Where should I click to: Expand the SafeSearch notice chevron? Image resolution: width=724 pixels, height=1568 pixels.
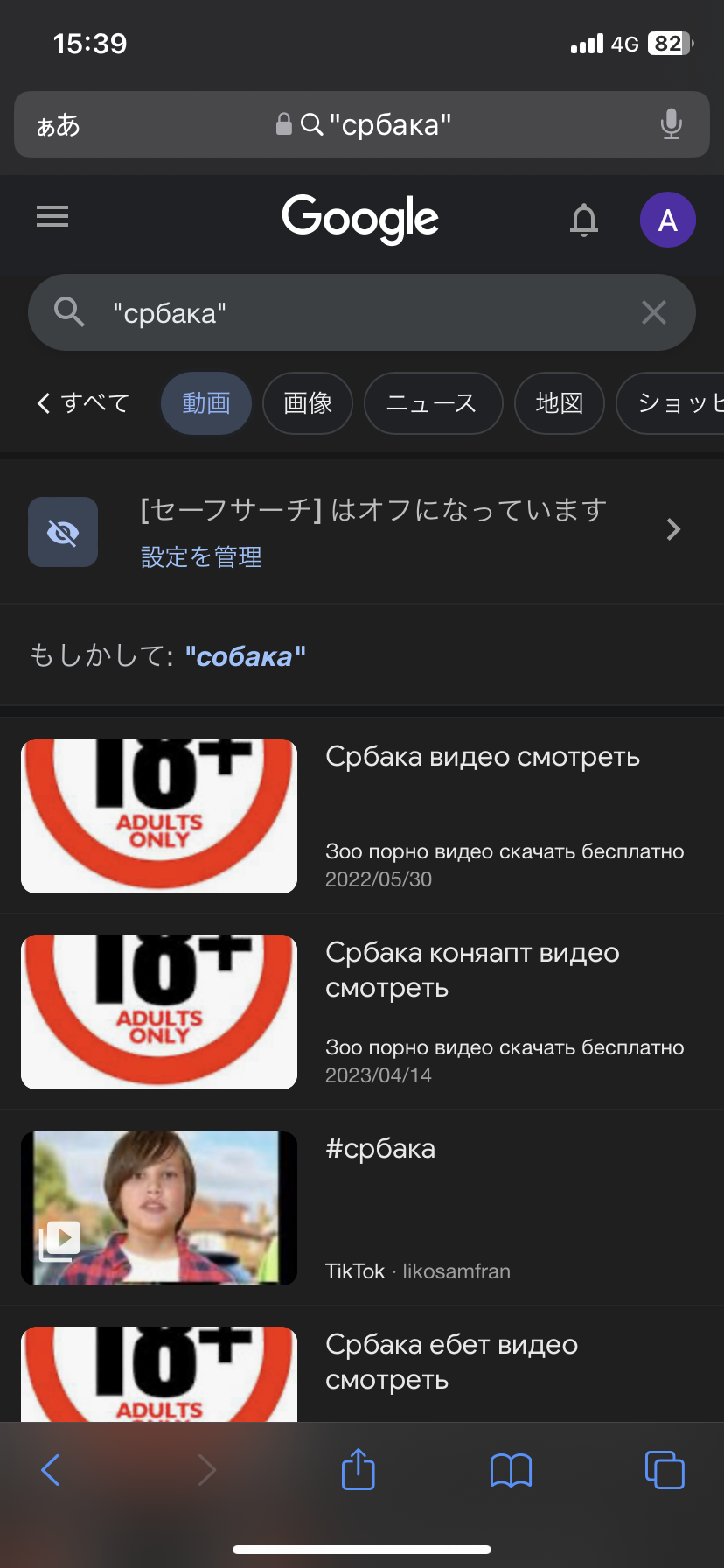673,529
